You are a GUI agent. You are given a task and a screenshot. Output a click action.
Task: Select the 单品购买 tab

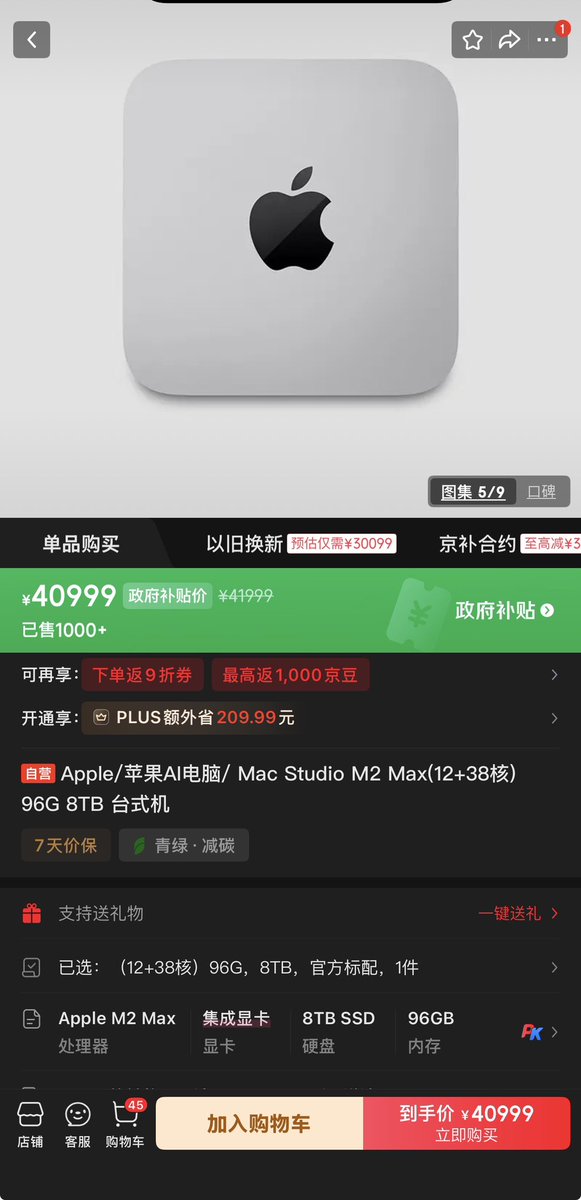[81, 544]
